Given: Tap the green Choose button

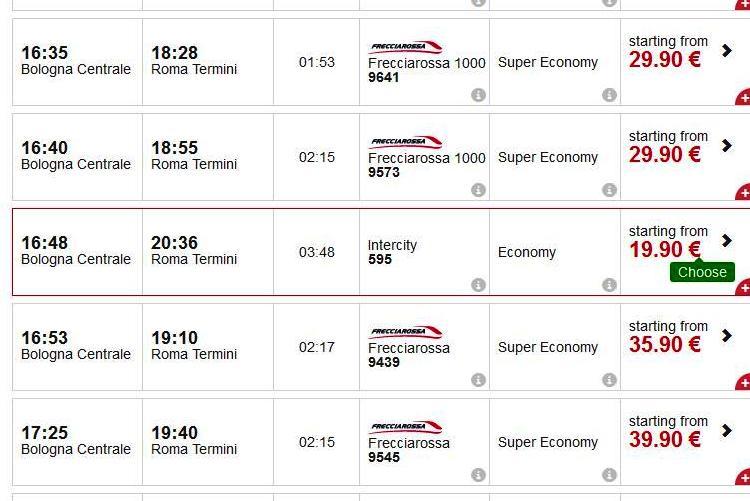Looking at the screenshot, I should 702,272.
